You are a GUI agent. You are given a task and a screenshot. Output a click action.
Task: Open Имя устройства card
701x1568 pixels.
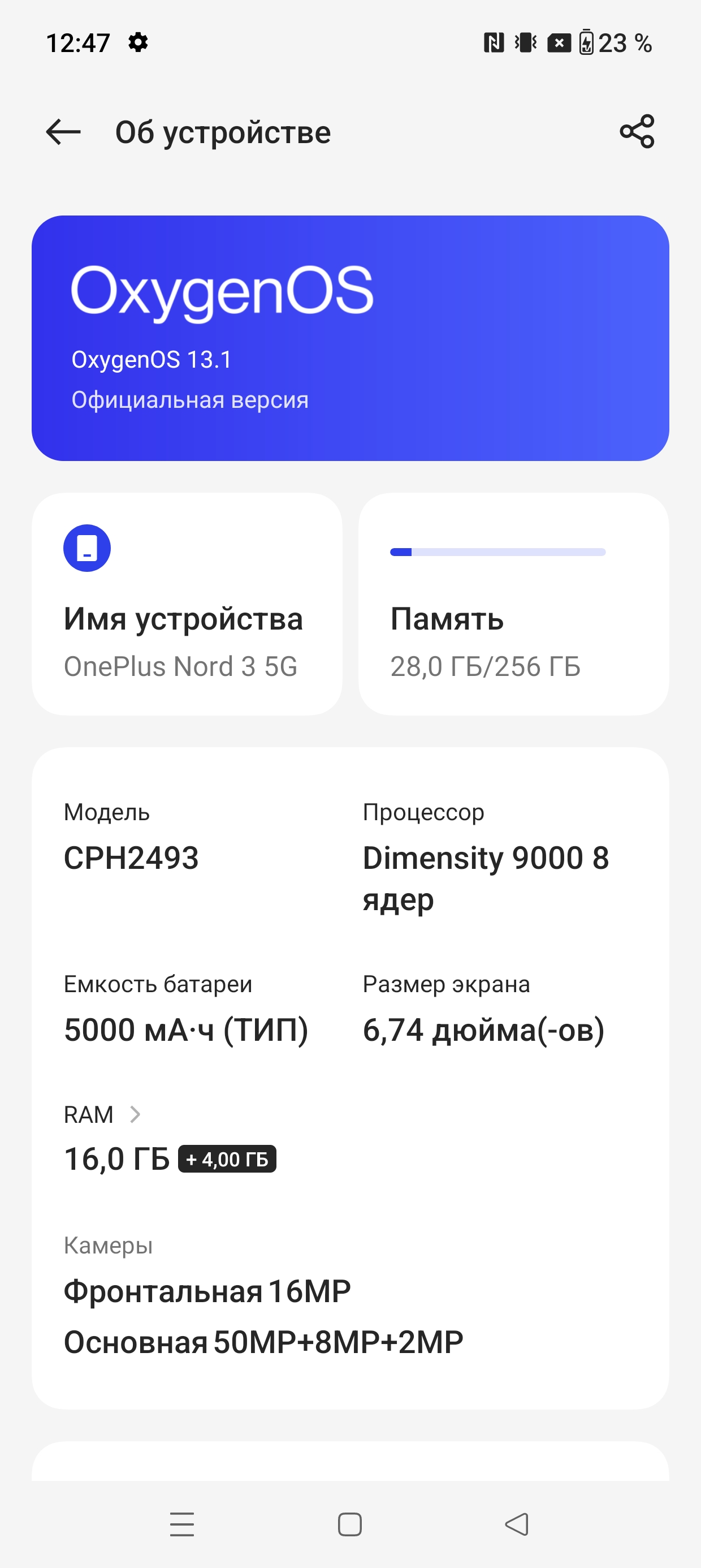[187, 603]
